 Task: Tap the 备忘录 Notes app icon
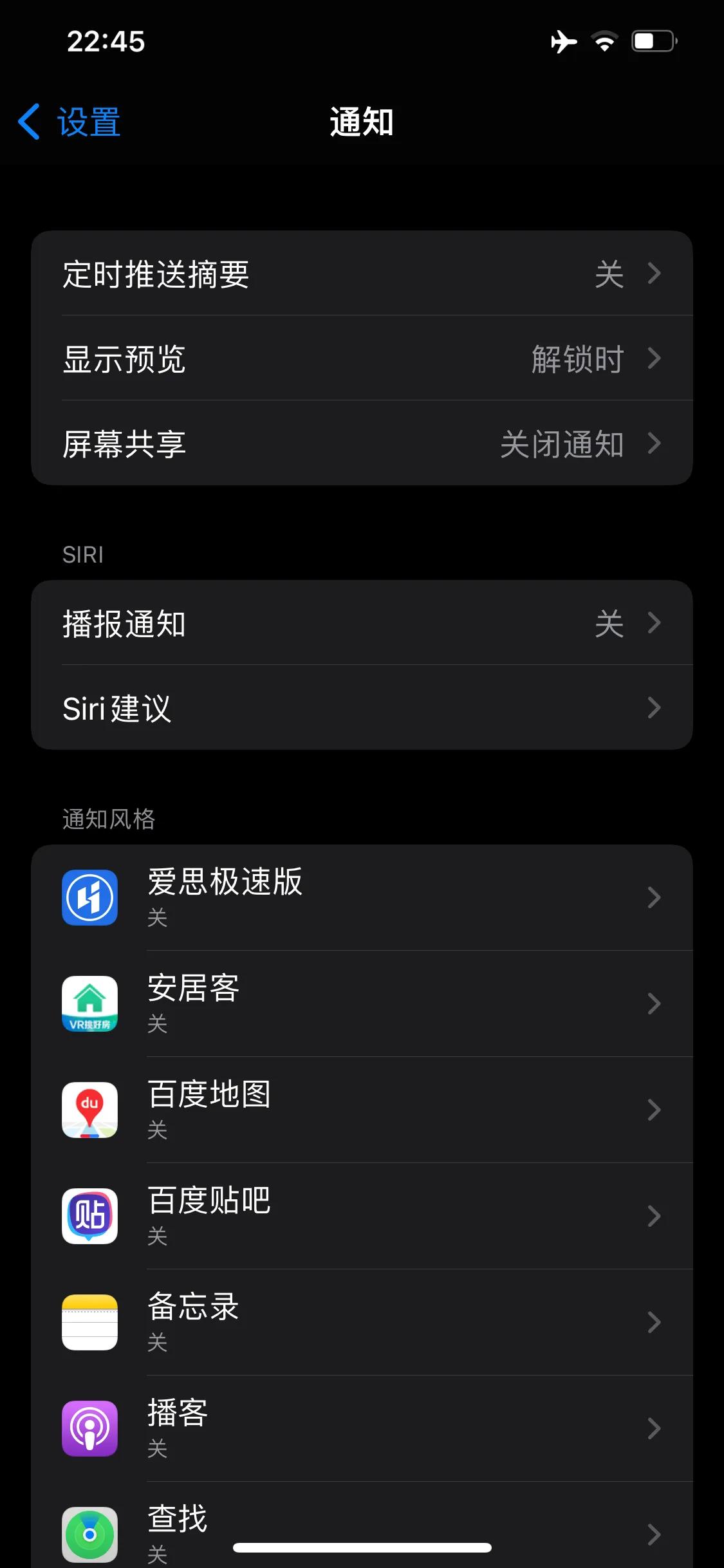click(89, 1321)
